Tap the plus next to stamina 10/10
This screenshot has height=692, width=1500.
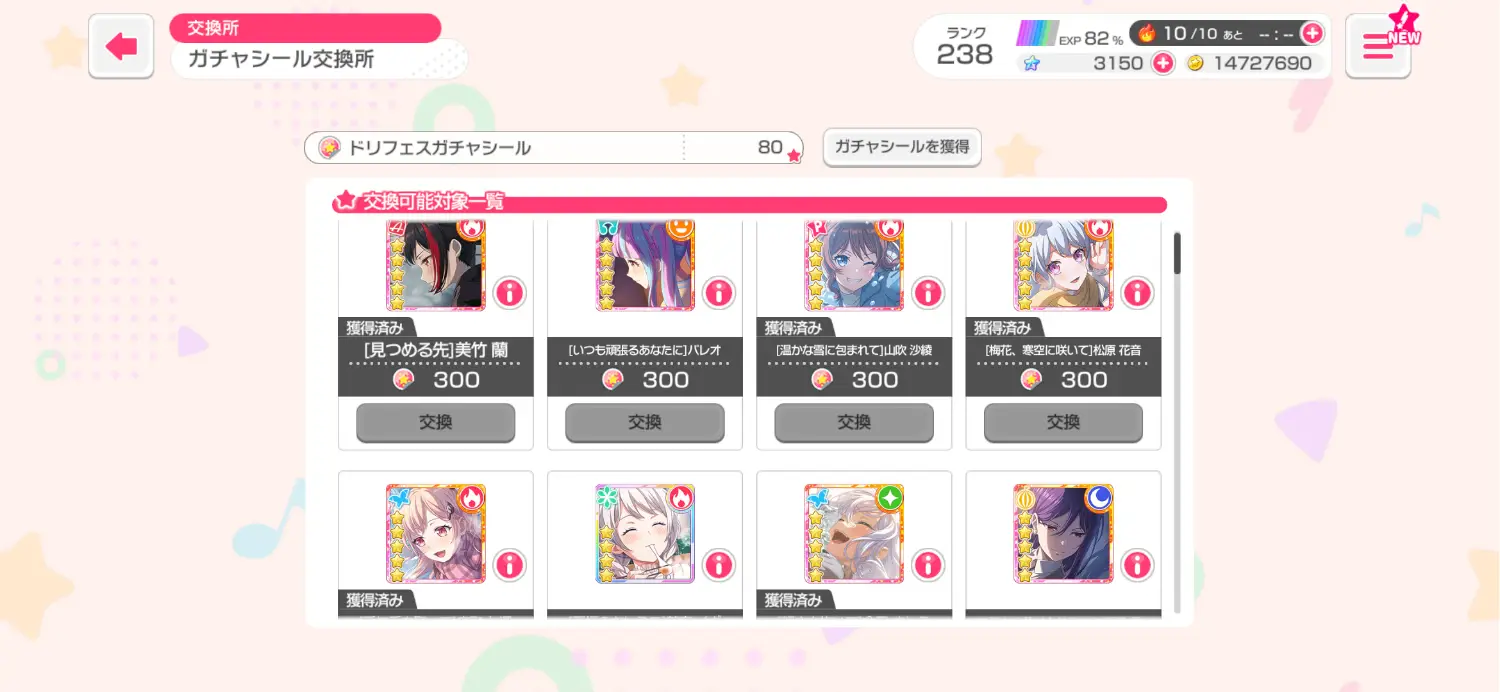[x=1312, y=33]
